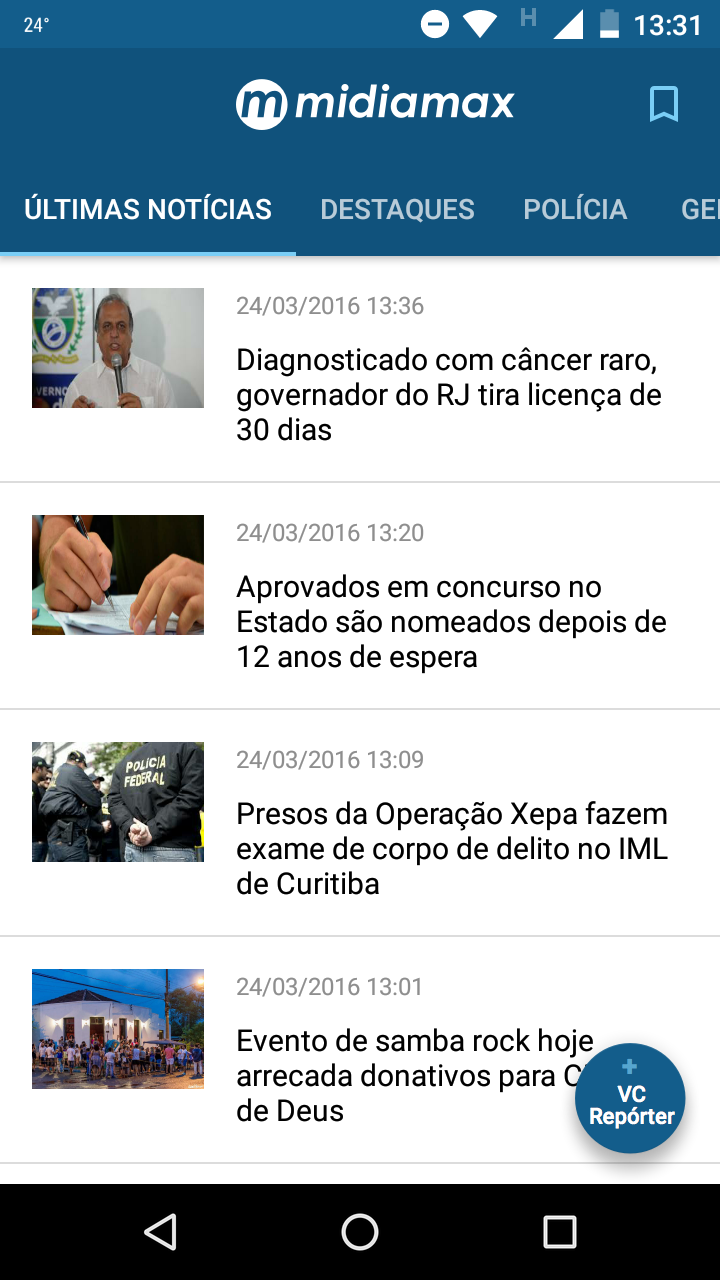This screenshot has width=720, height=1280.
Task: View the samba rock event story
Action: coord(400,1075)
